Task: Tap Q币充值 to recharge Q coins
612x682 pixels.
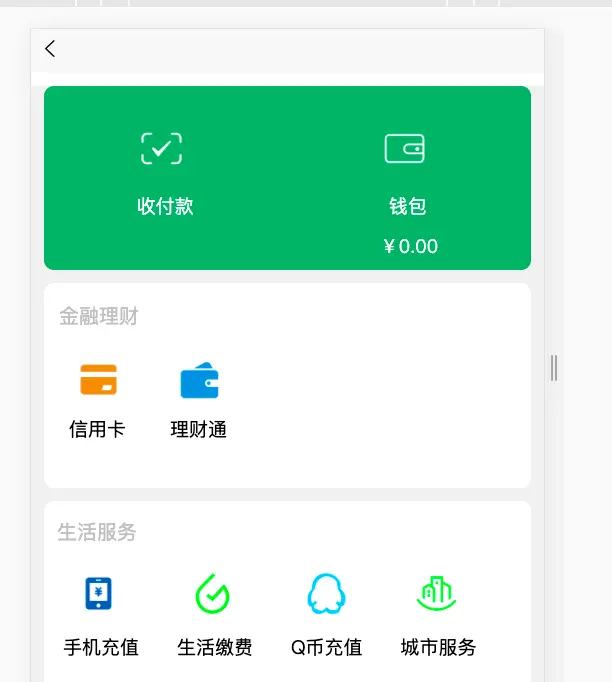Action: (326, 612)
